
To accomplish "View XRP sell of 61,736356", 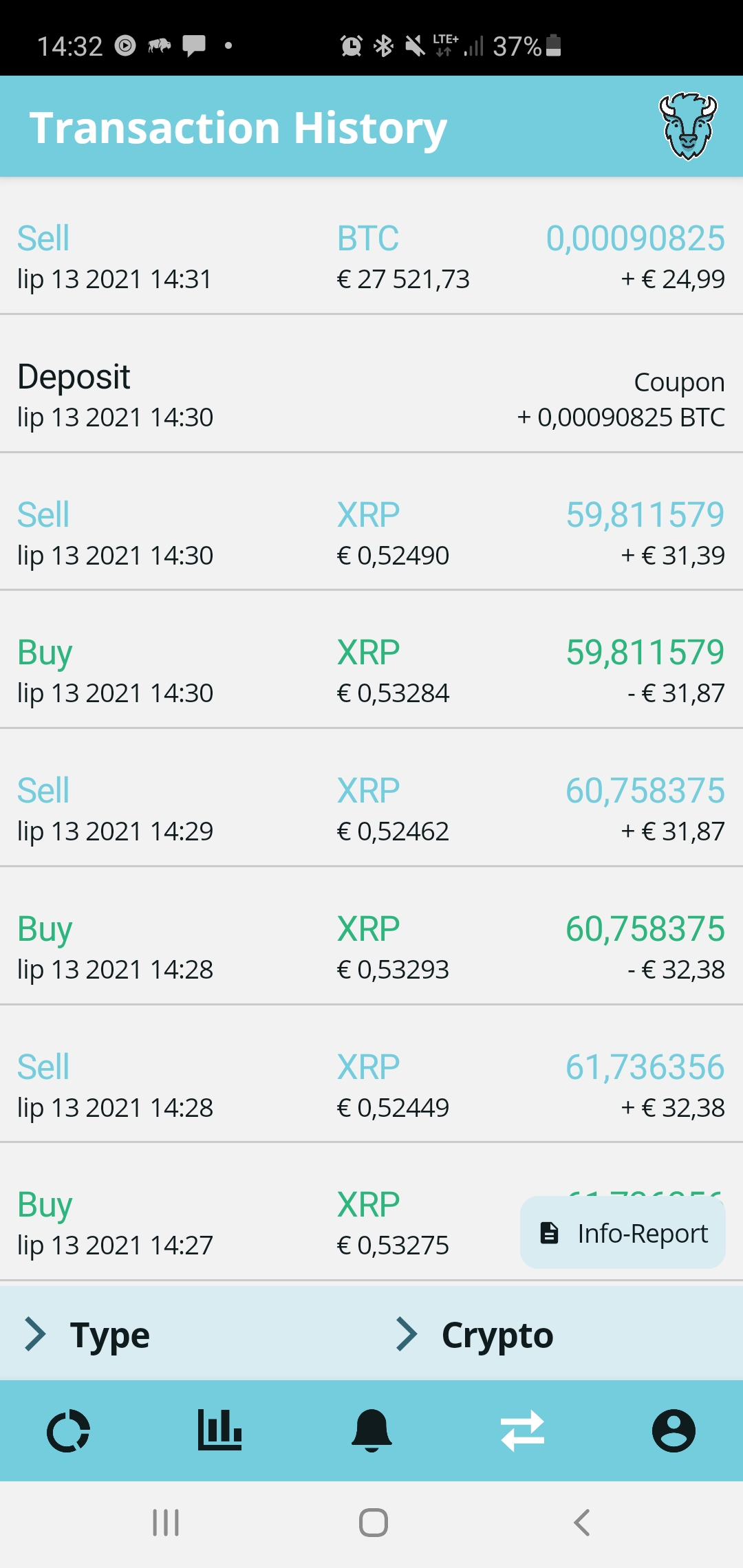I will tap(371, 1074).
